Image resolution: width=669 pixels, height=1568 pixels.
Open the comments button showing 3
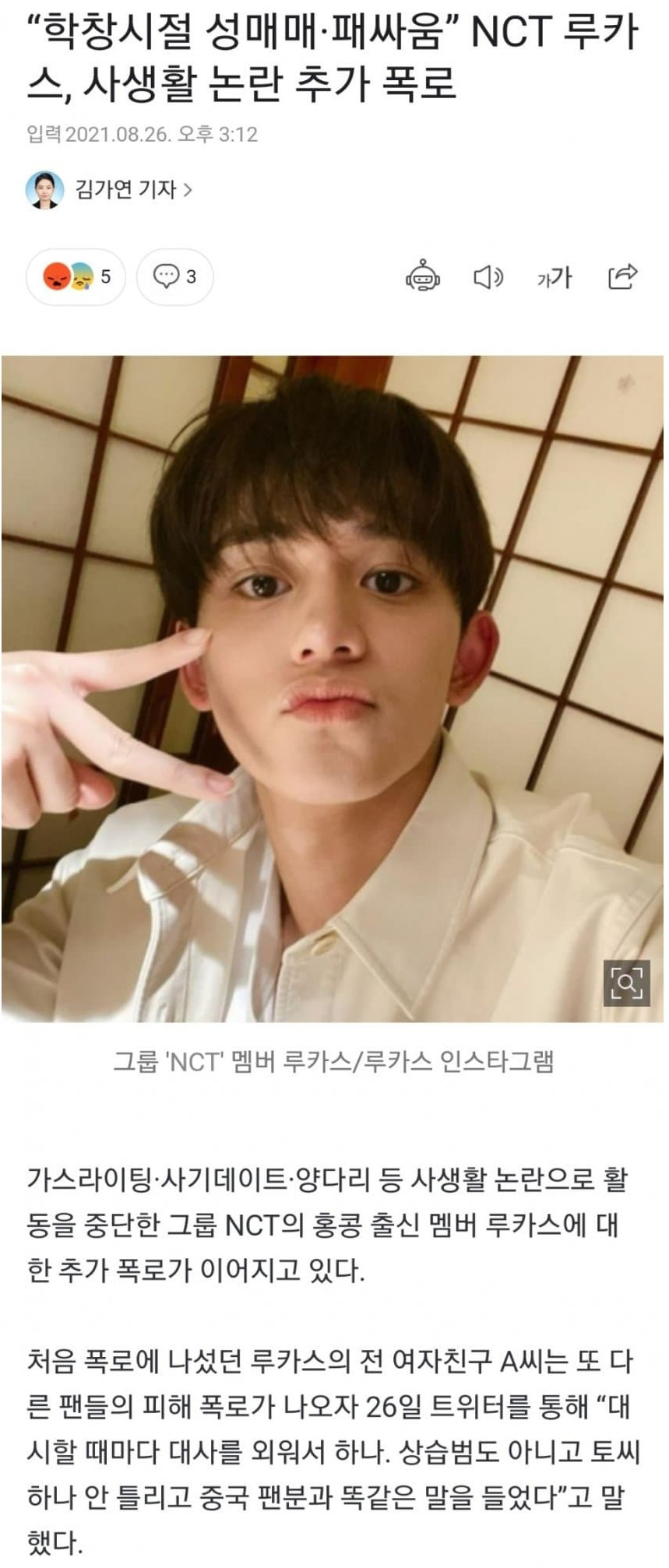coord(174,276)
